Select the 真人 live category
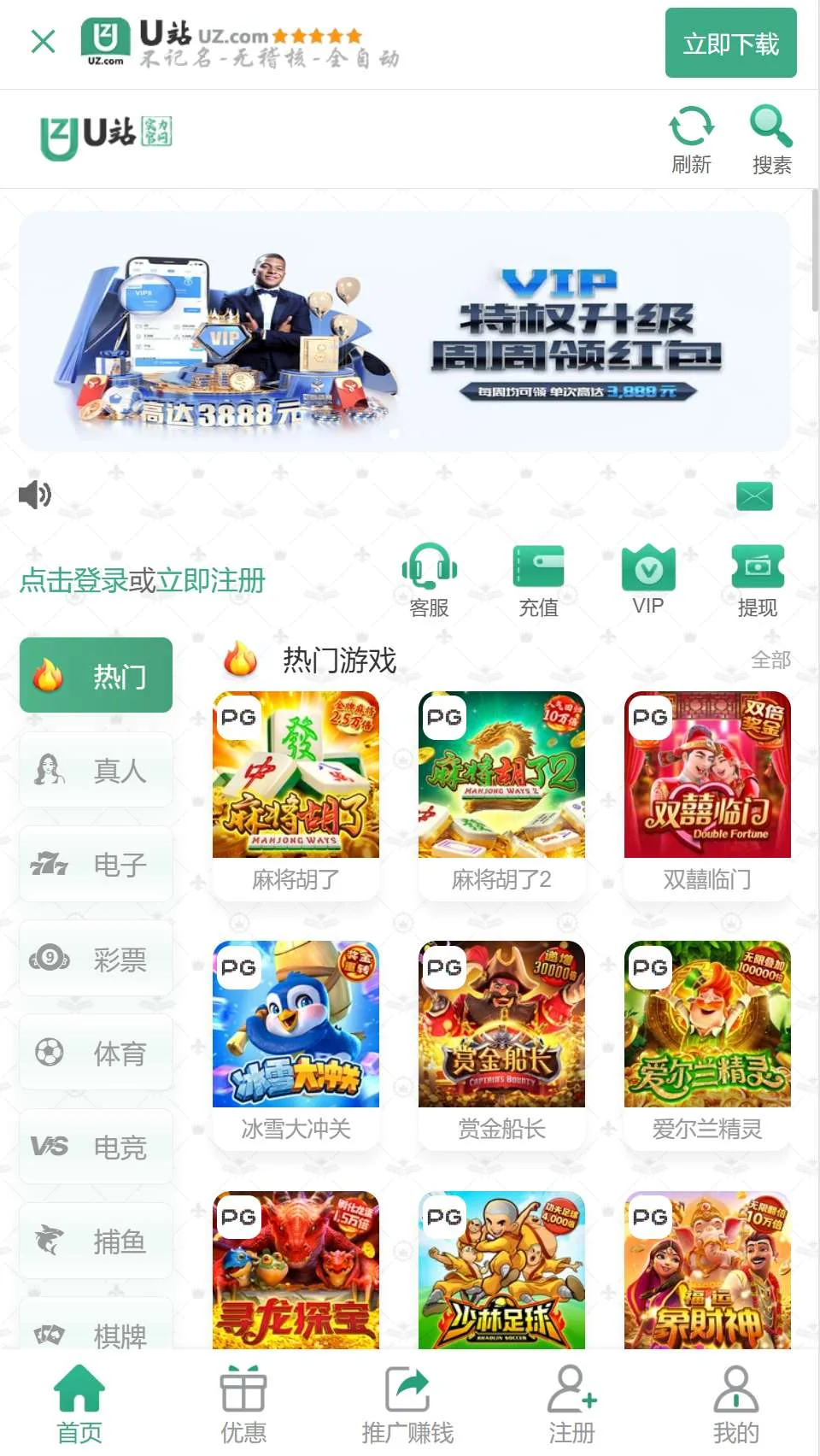Viewport: 820px width, 1456px height. coord(96,770)
